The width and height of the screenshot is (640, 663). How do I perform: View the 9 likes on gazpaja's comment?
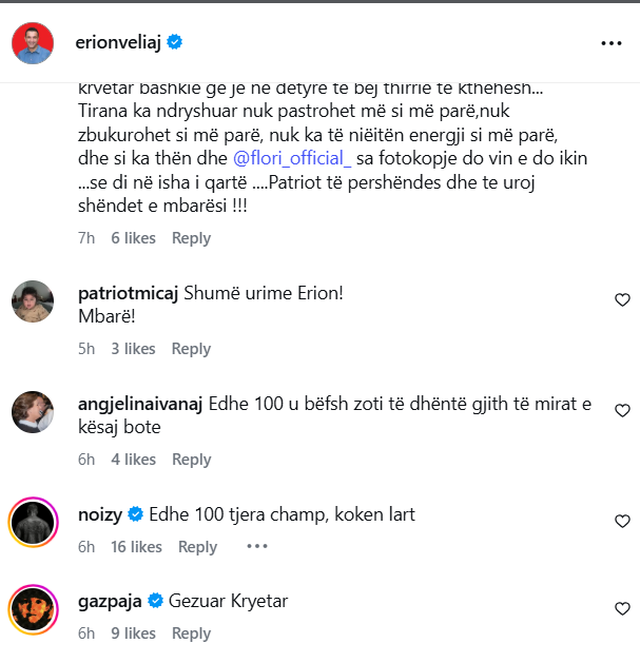click(133, 633)
